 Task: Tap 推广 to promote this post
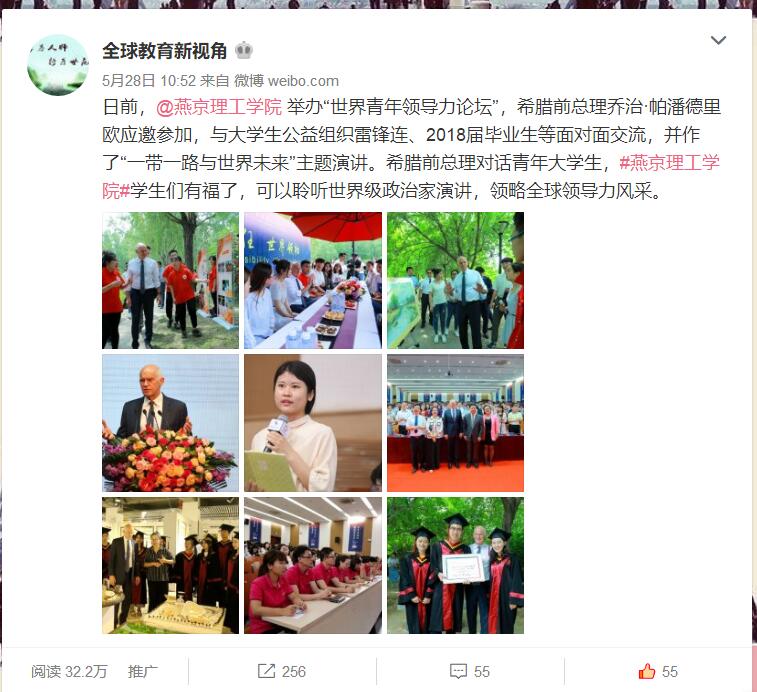point(143,671)
